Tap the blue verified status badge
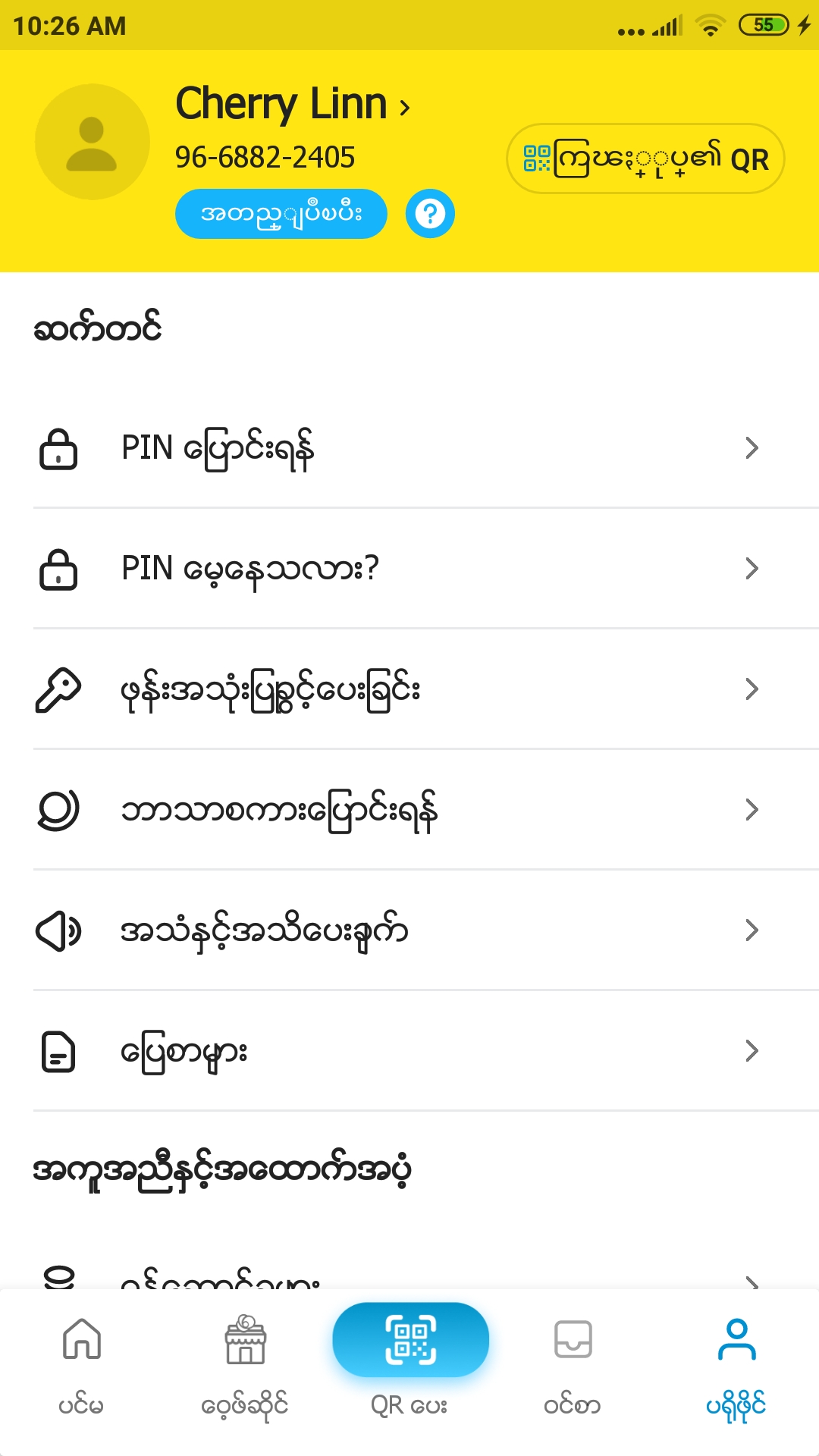 click(281, 214)
